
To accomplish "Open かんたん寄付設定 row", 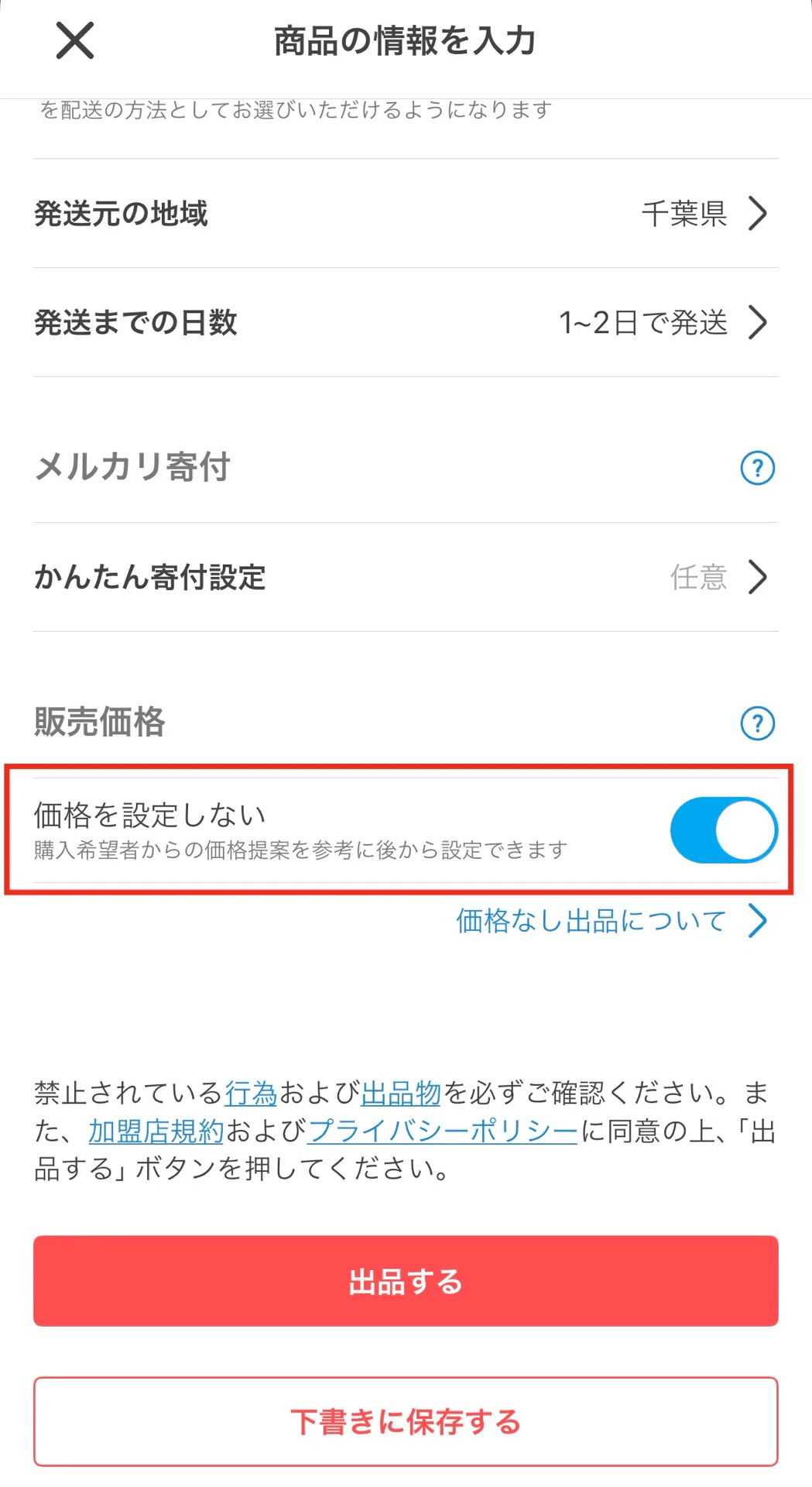I will pos(406,577).
